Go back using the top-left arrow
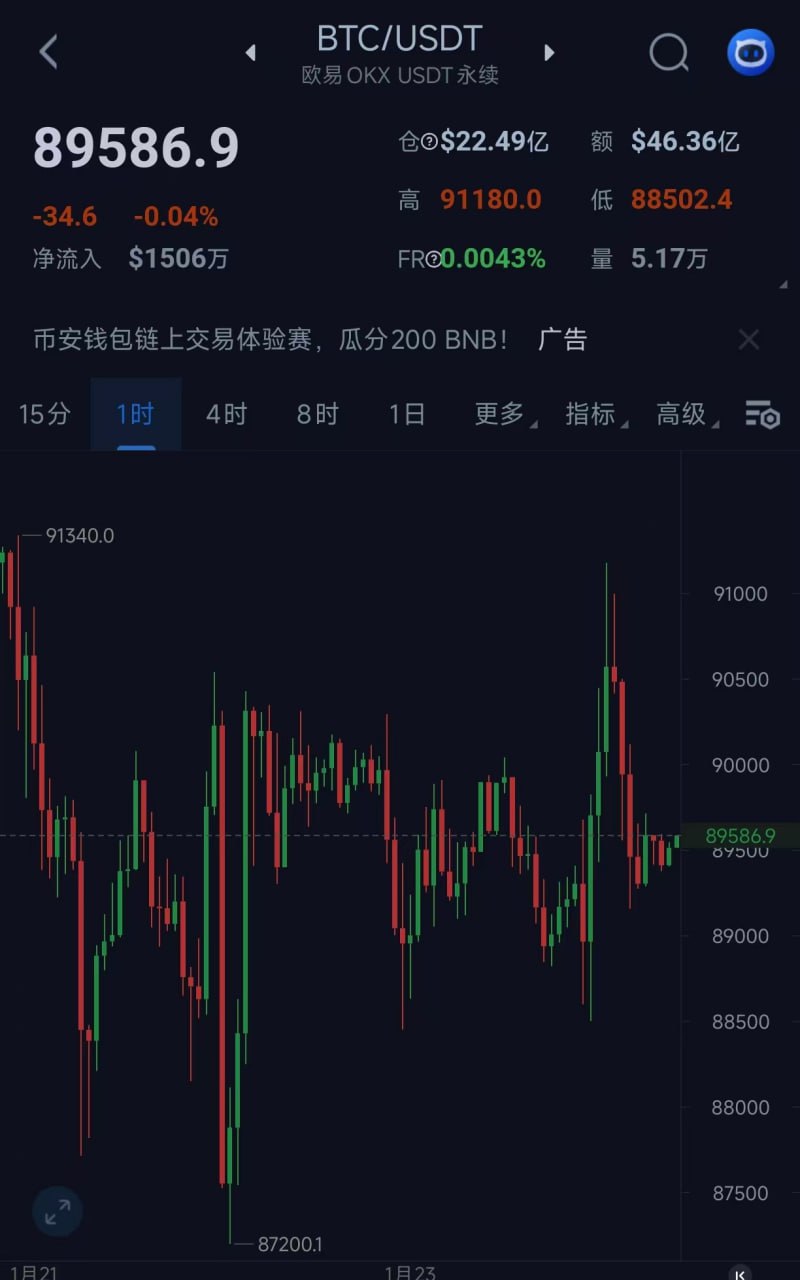Screen dimensions: 800x1280 48,52
